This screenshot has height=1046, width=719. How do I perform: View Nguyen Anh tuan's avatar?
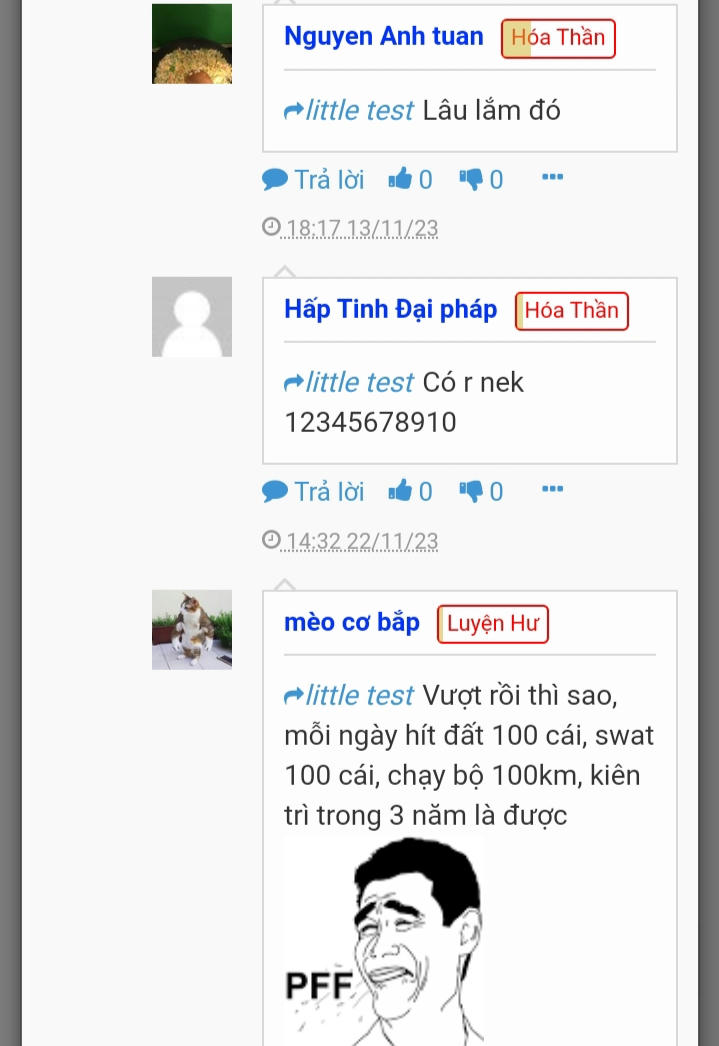point(192,44)
